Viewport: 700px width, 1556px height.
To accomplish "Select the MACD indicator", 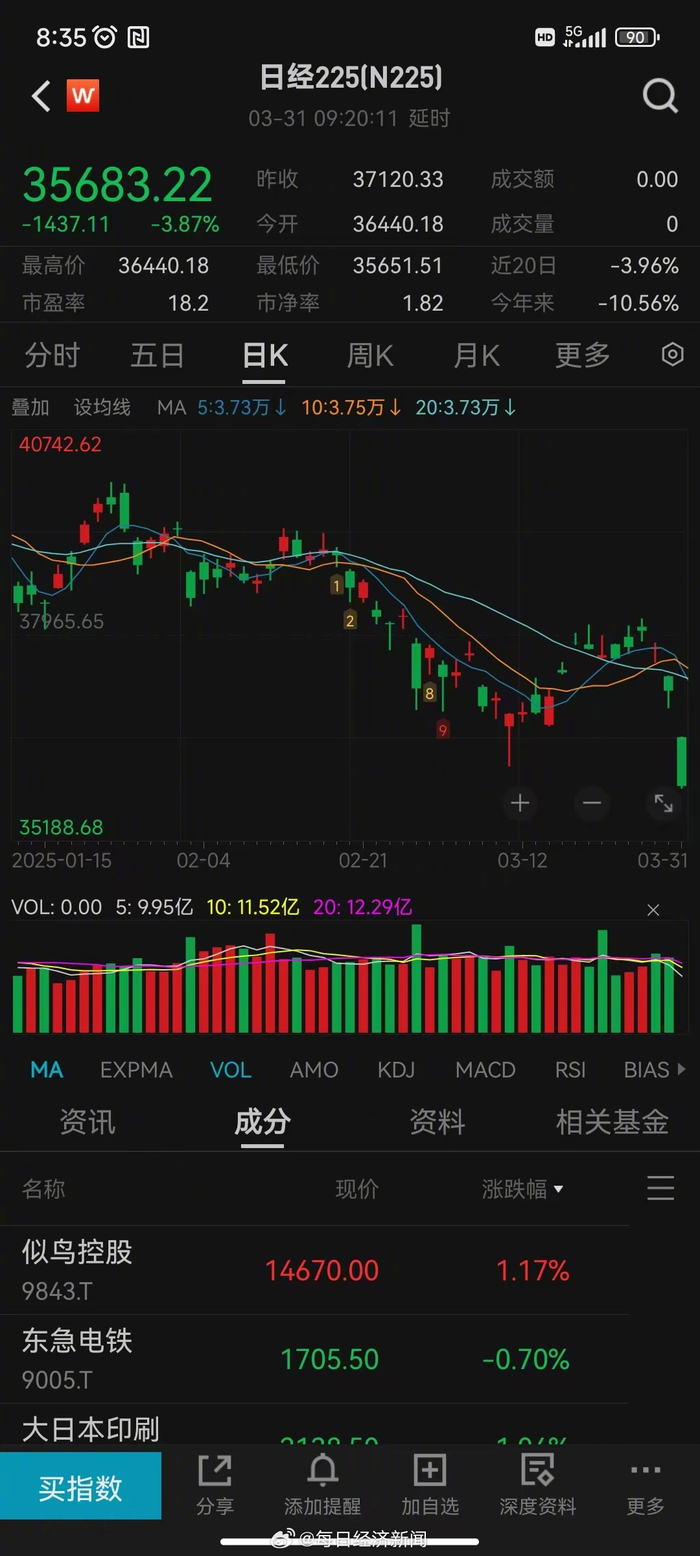I will [x=485, y=1070].
